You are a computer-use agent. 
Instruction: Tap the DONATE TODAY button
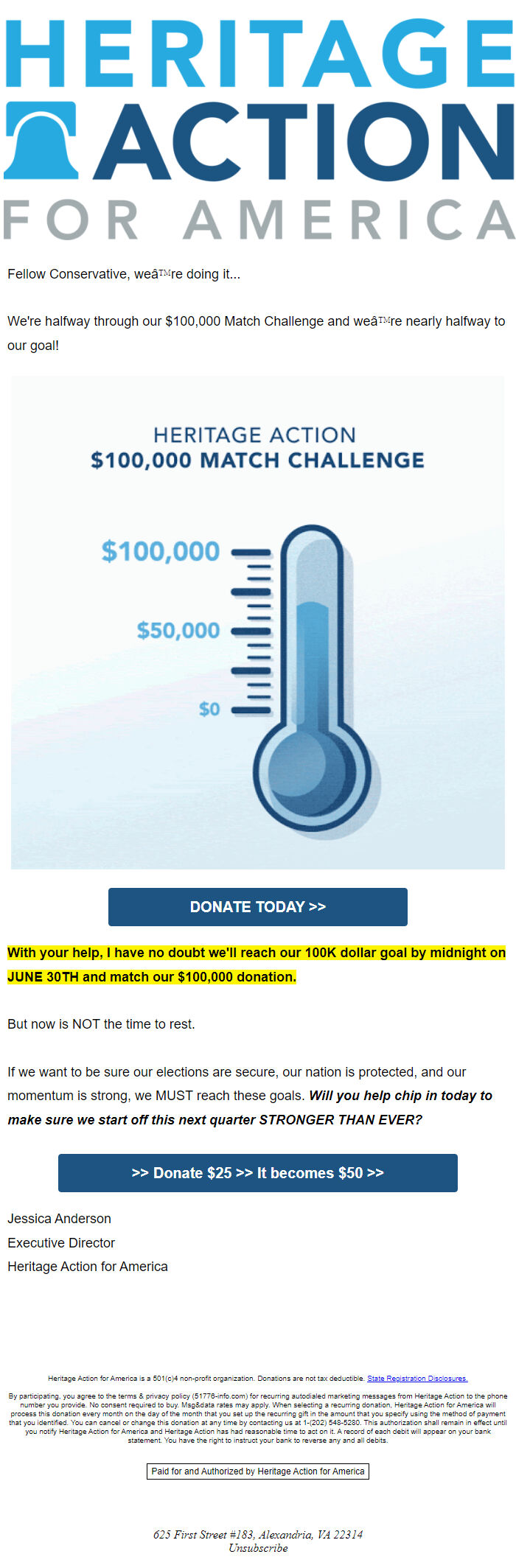coord(257,906)
